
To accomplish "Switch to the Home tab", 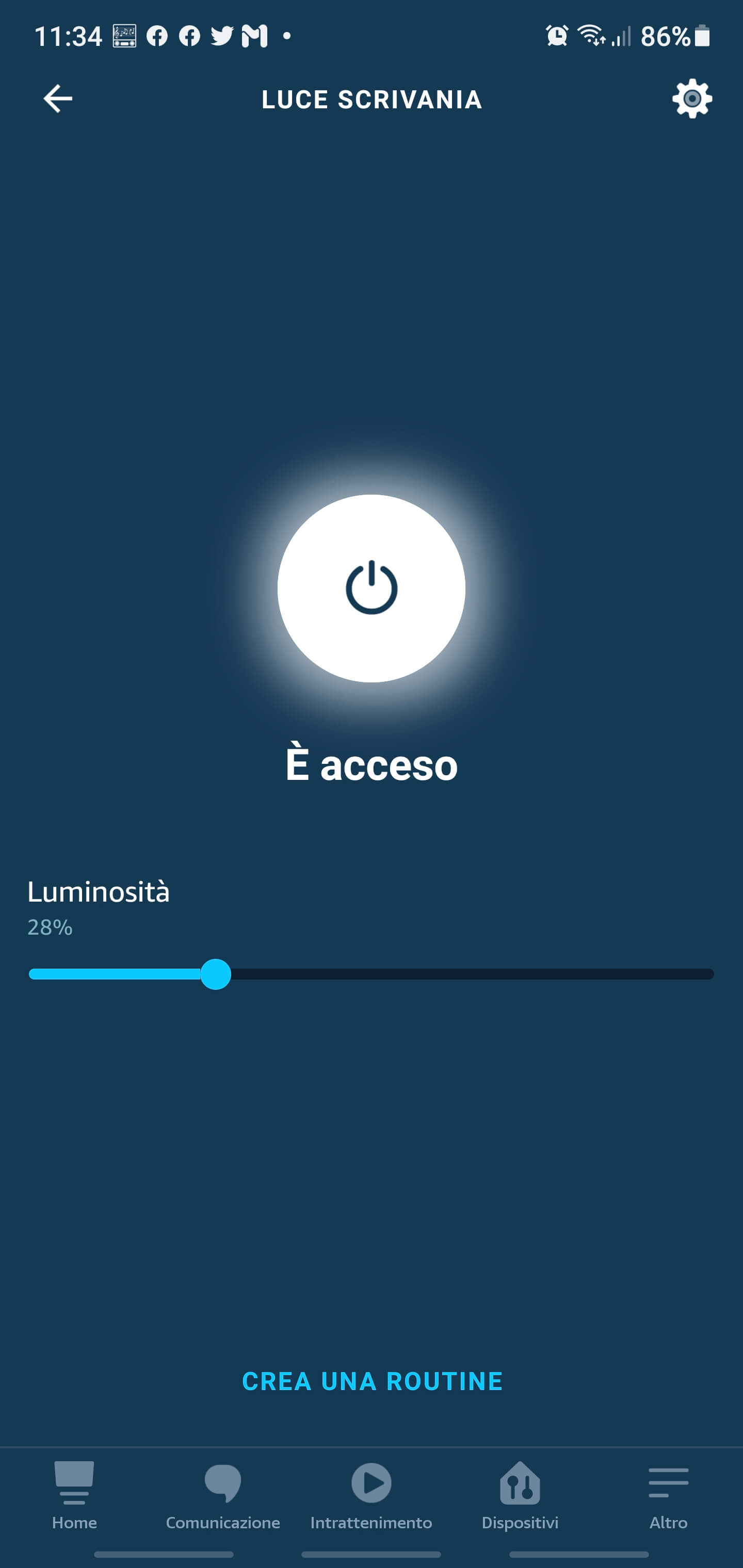I will pos(74,1495).
